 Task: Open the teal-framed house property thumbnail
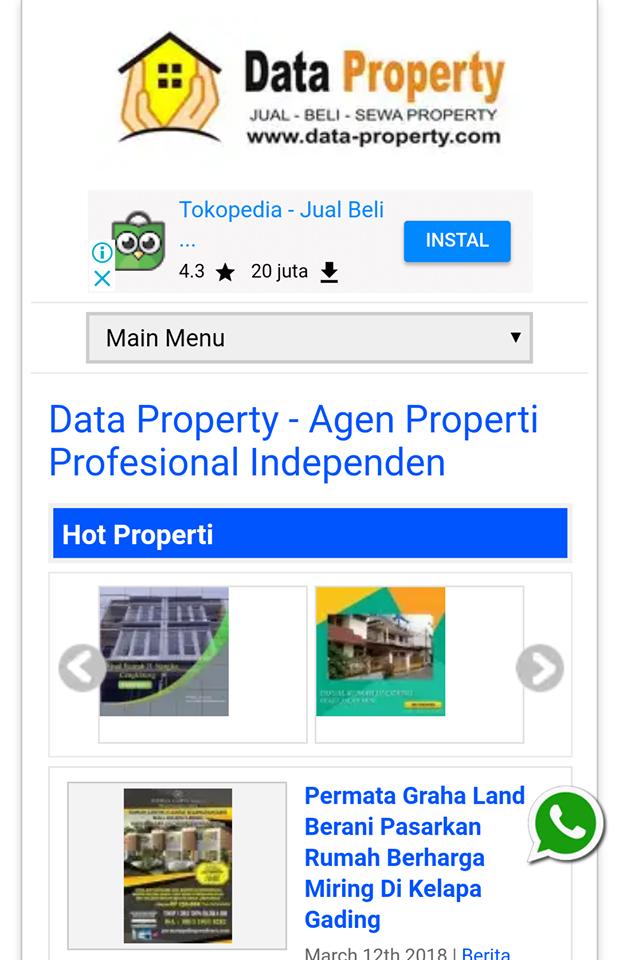point(380,651)
